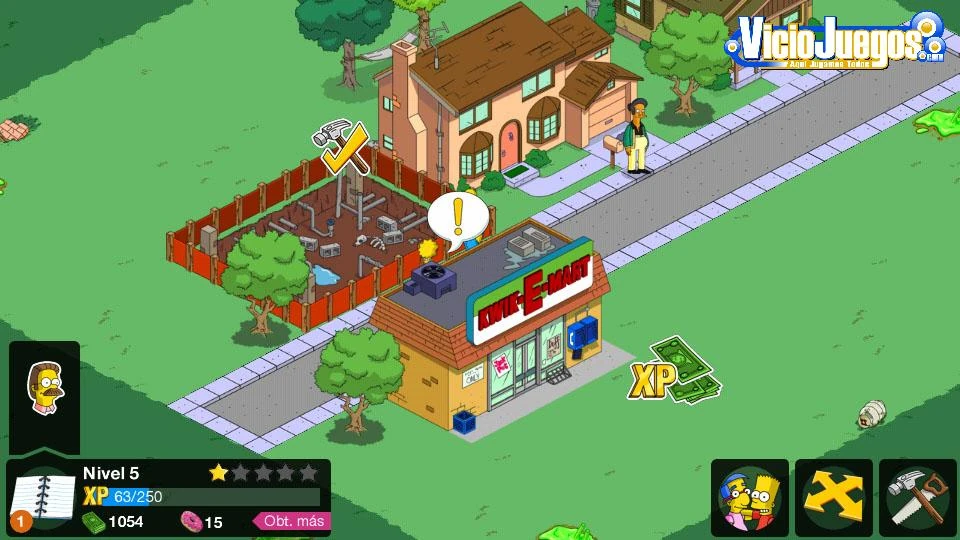Tap the hammer checkmark over the construction site
This screenshot has width=960, height=540.
343,146
